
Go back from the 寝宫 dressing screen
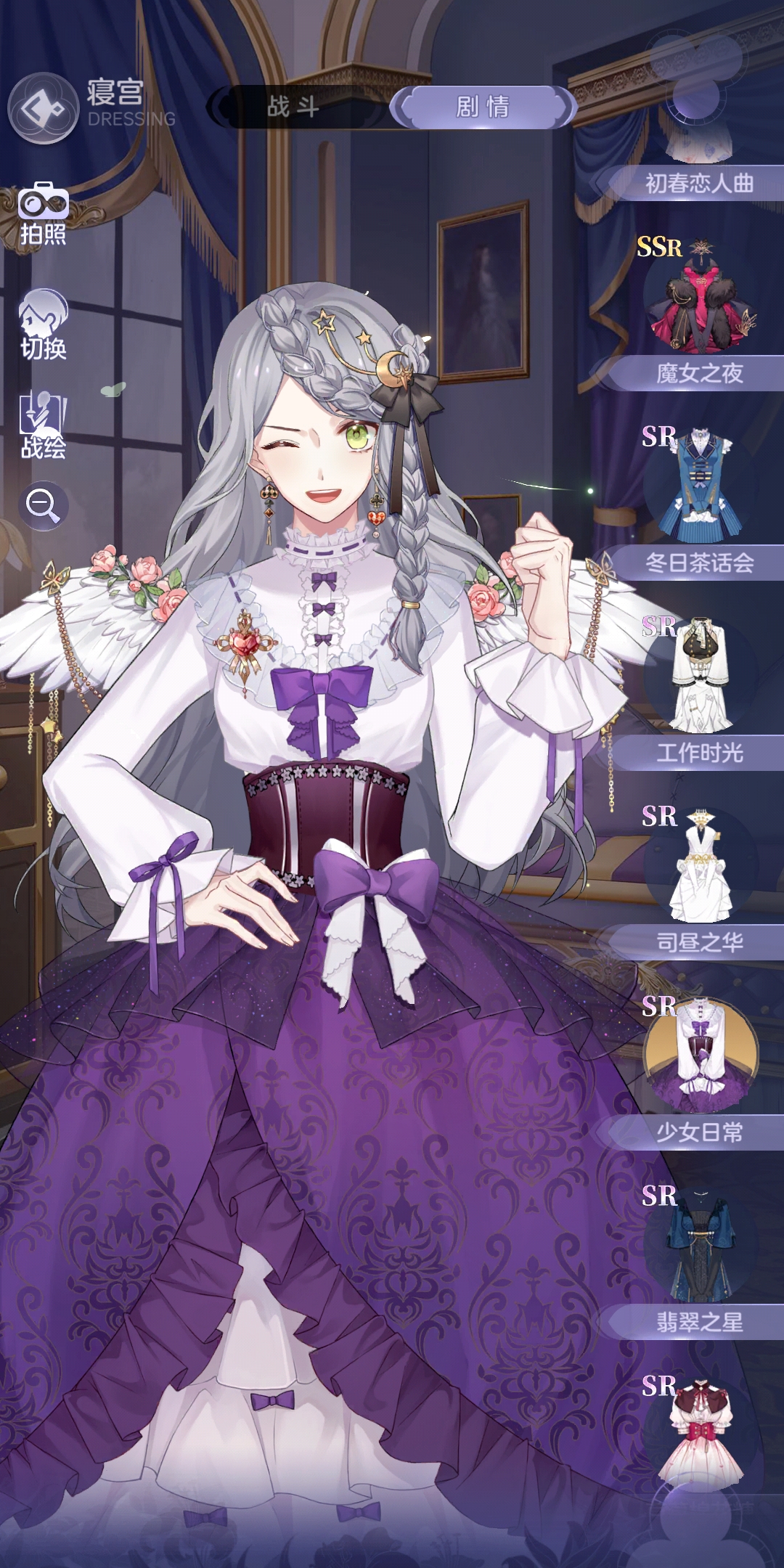43,109
